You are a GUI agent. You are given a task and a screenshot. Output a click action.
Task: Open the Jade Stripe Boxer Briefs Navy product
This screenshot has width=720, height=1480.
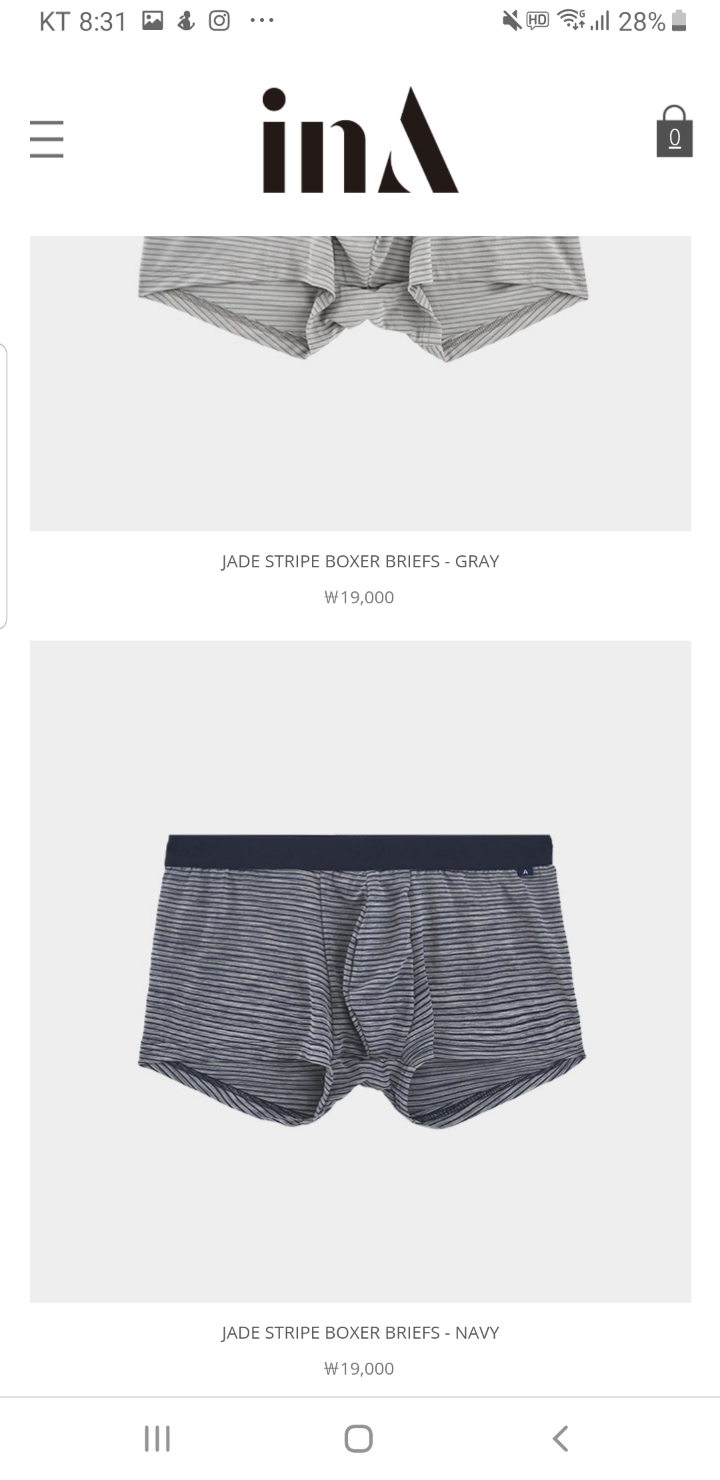click(x=360, y=970)
